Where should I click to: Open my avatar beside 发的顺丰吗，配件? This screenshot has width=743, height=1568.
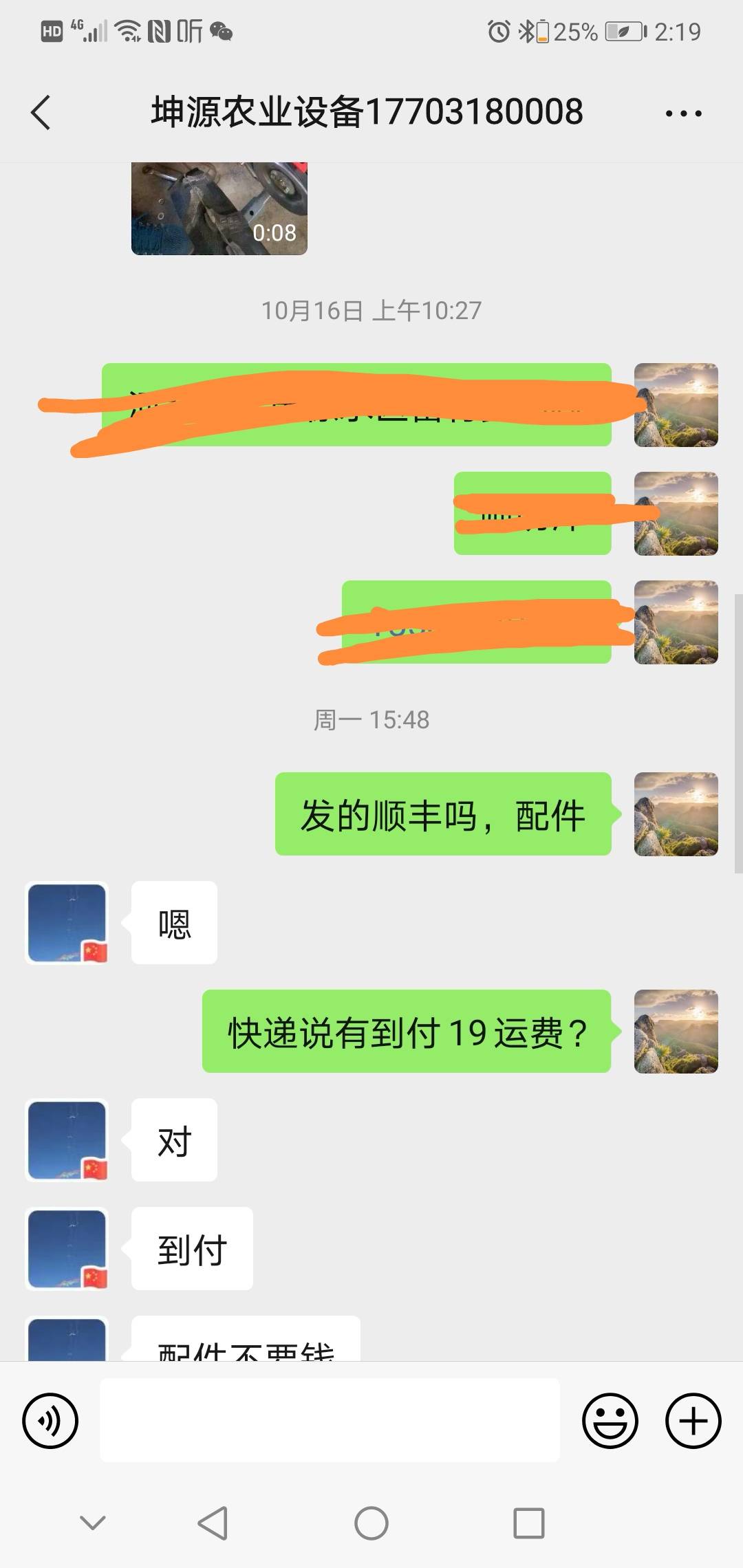(x=676, y=814)
